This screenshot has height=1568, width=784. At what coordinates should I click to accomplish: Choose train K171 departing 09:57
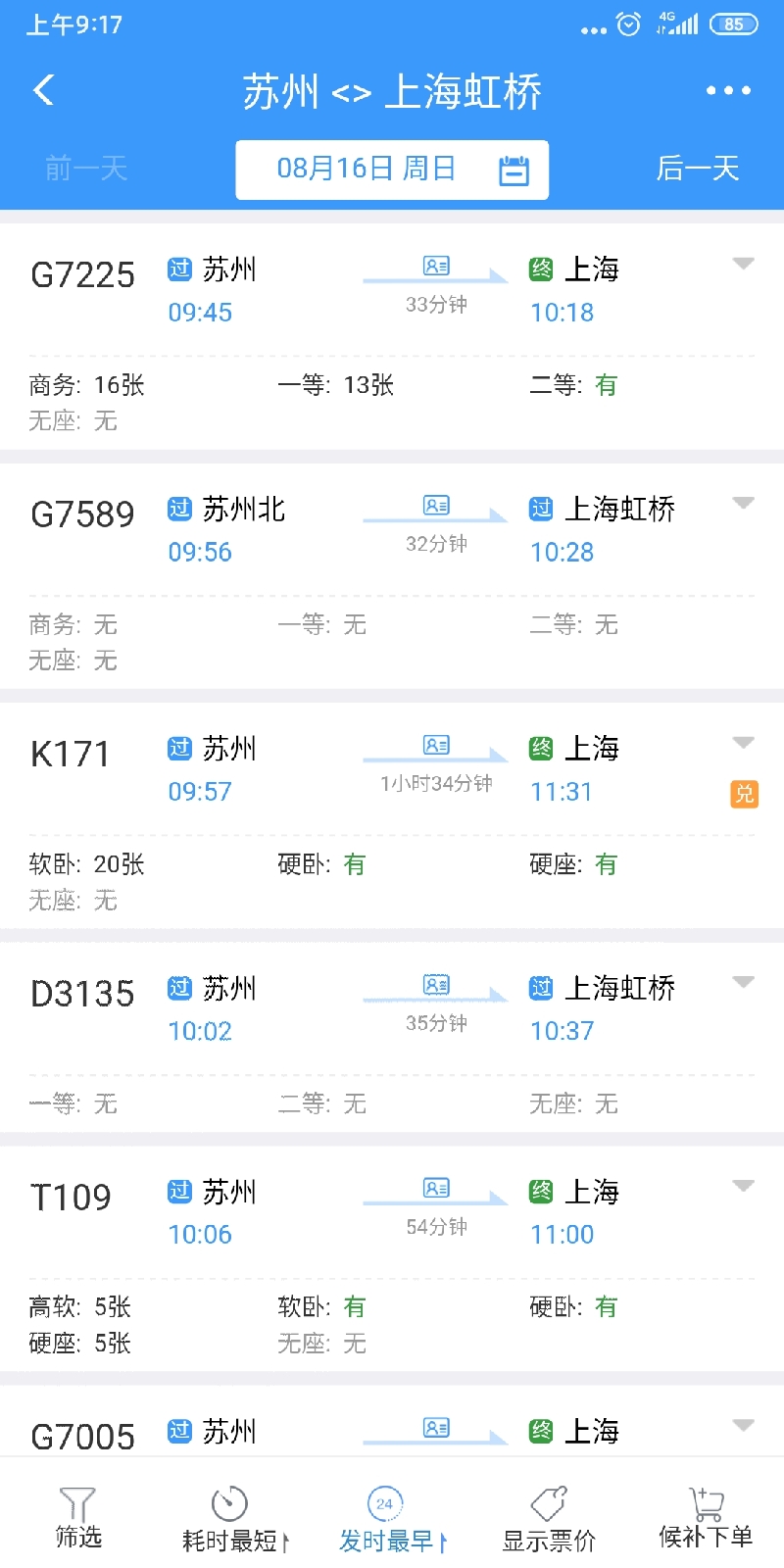point(71,755)
